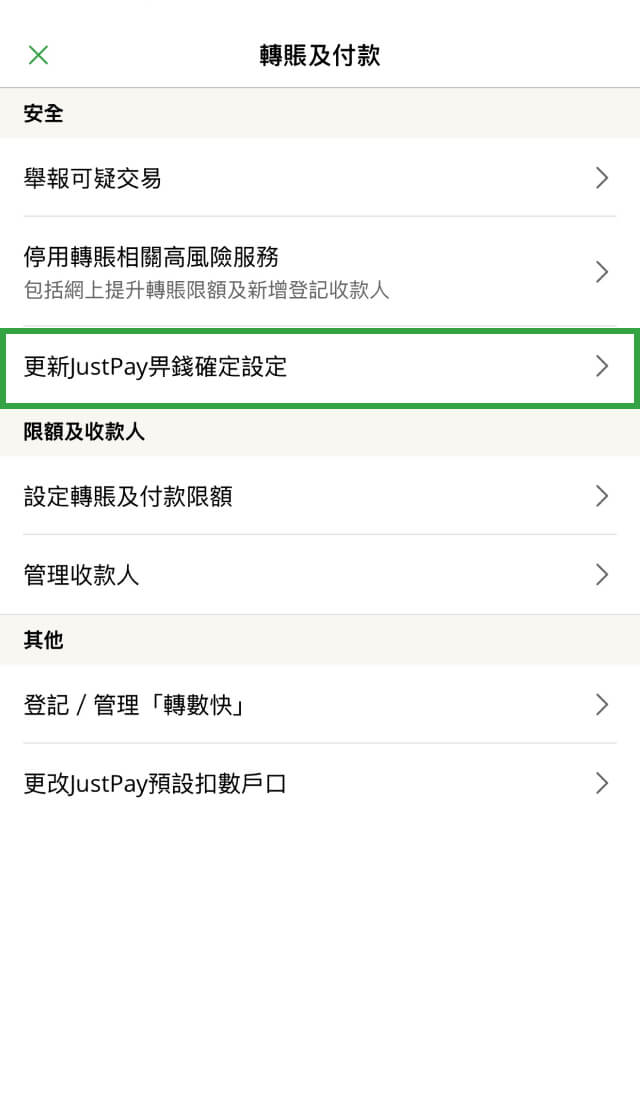Open 更新JustPay畀錢確定設定

point(320,366)
